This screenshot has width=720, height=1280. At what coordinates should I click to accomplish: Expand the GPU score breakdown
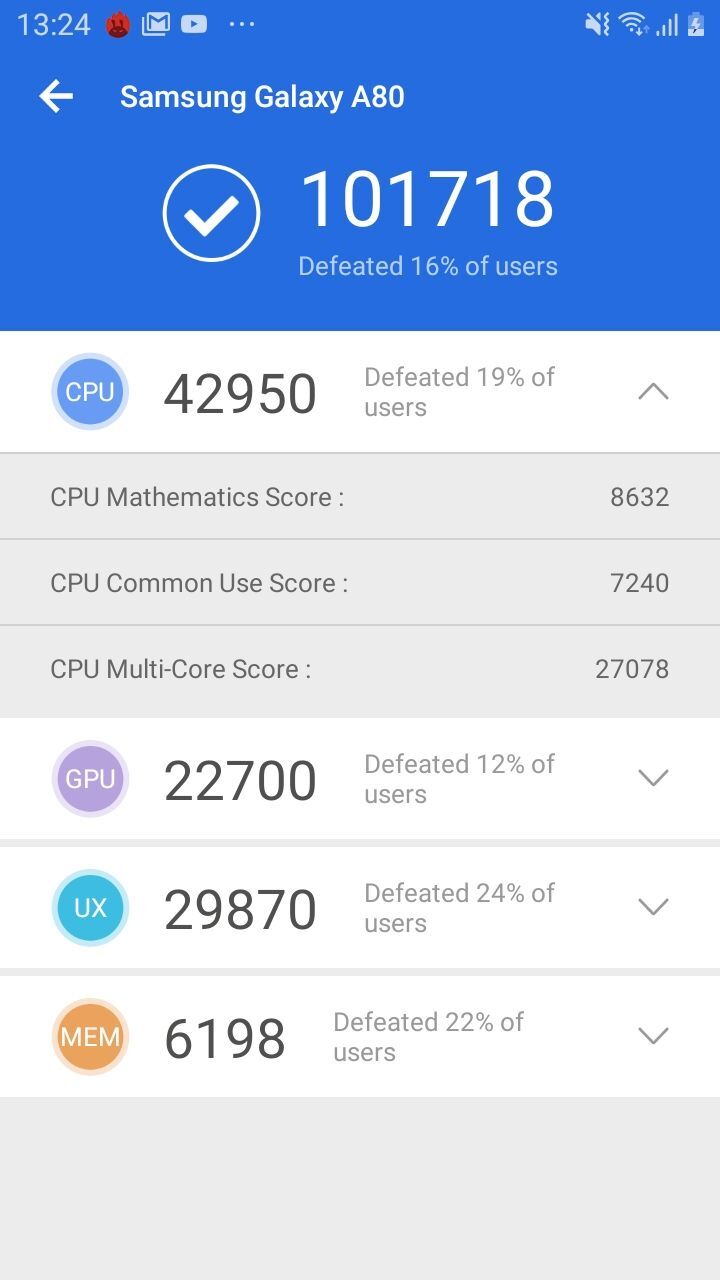653,778
